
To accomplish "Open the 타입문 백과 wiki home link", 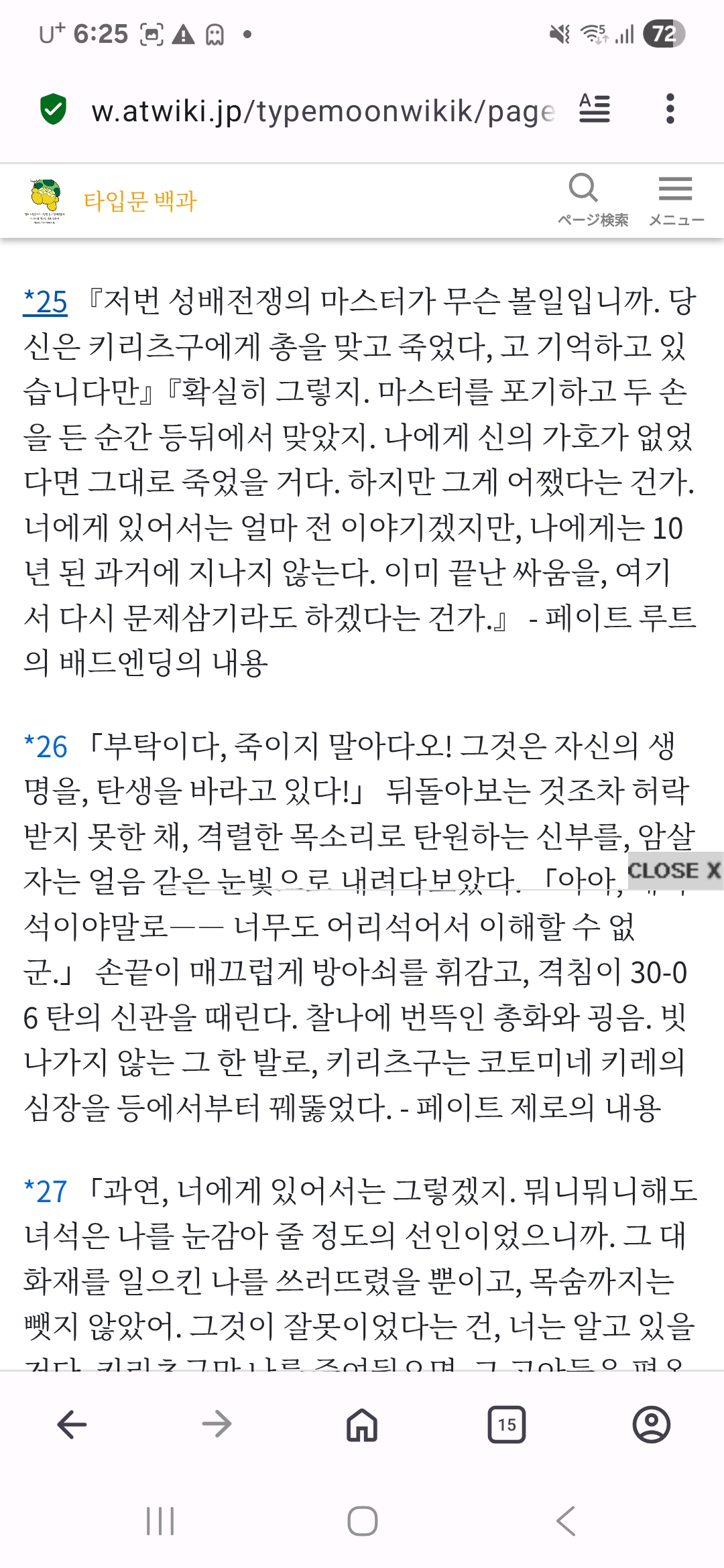I will click(139, 201).
